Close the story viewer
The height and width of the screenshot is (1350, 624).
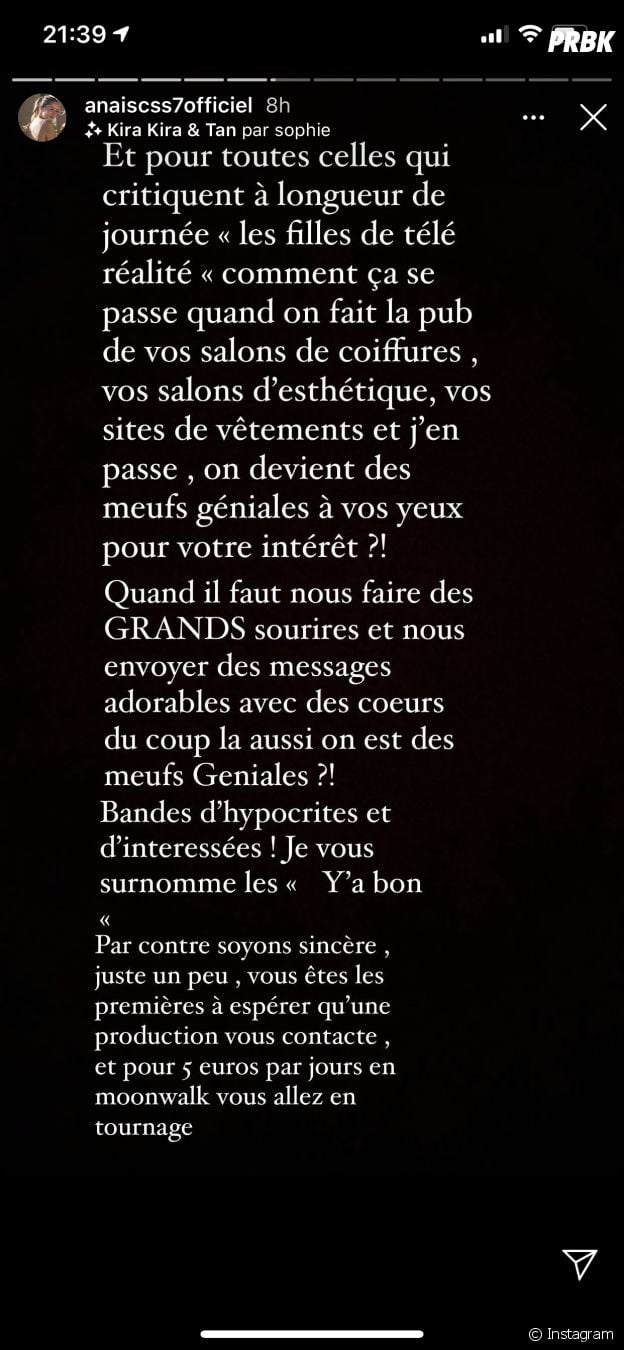pos(593,118)
